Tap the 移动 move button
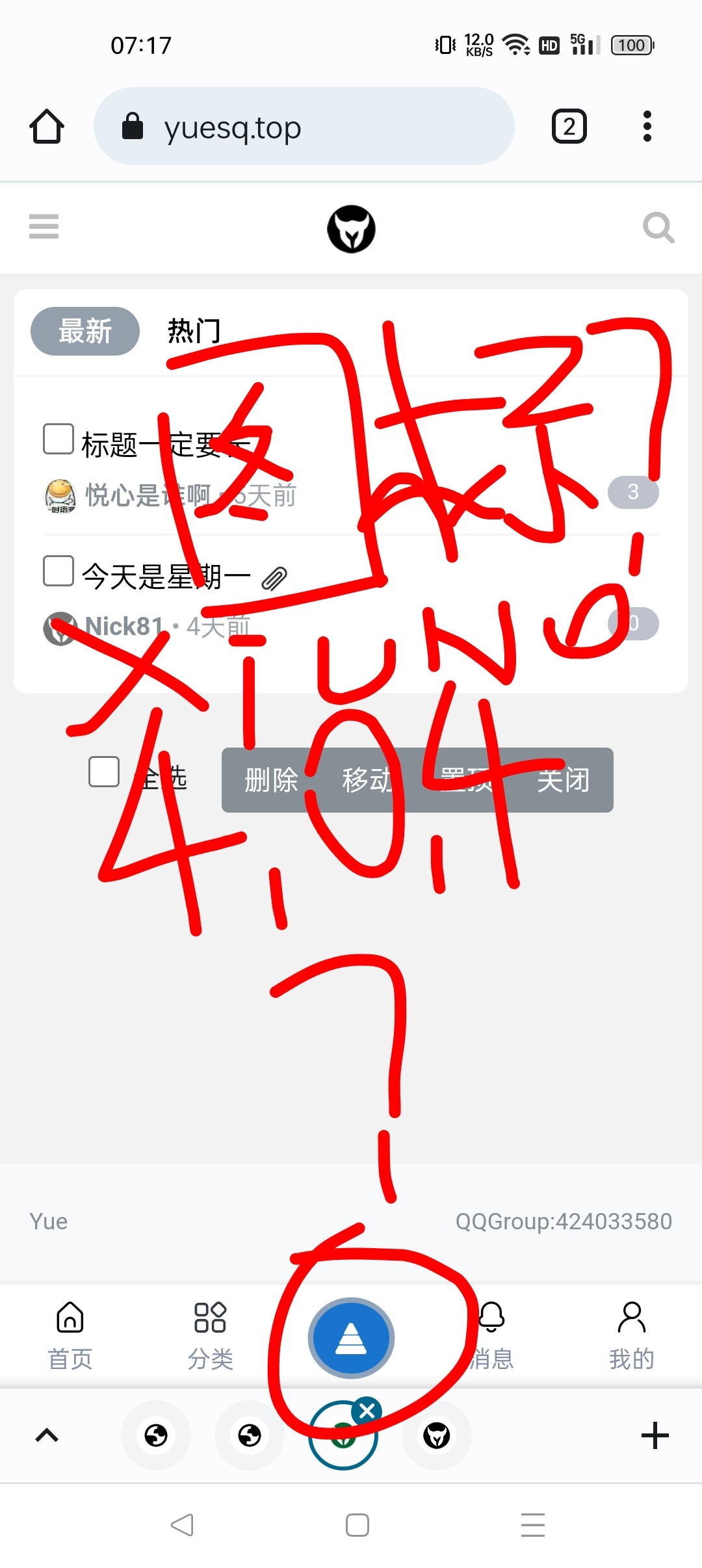 click(368, 780)
